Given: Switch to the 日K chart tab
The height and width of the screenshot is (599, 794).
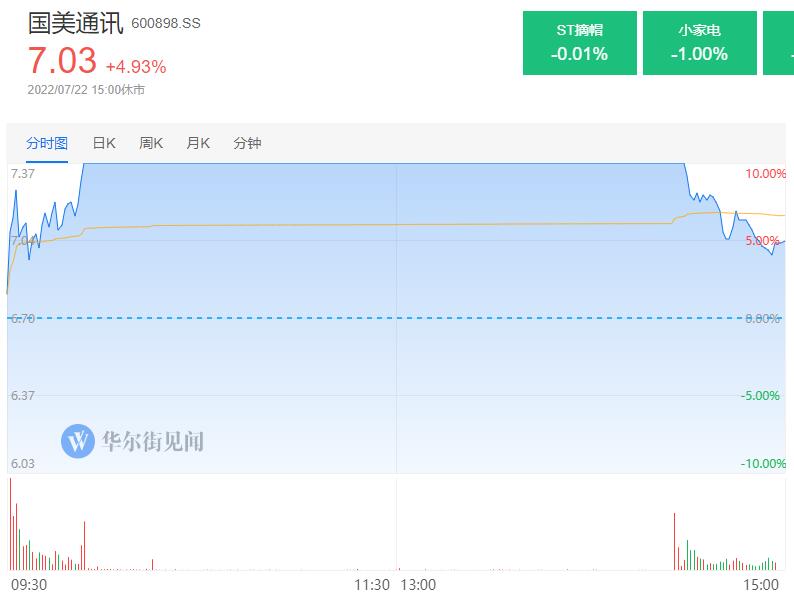Looking at the screenshot, I should point(104,143).
